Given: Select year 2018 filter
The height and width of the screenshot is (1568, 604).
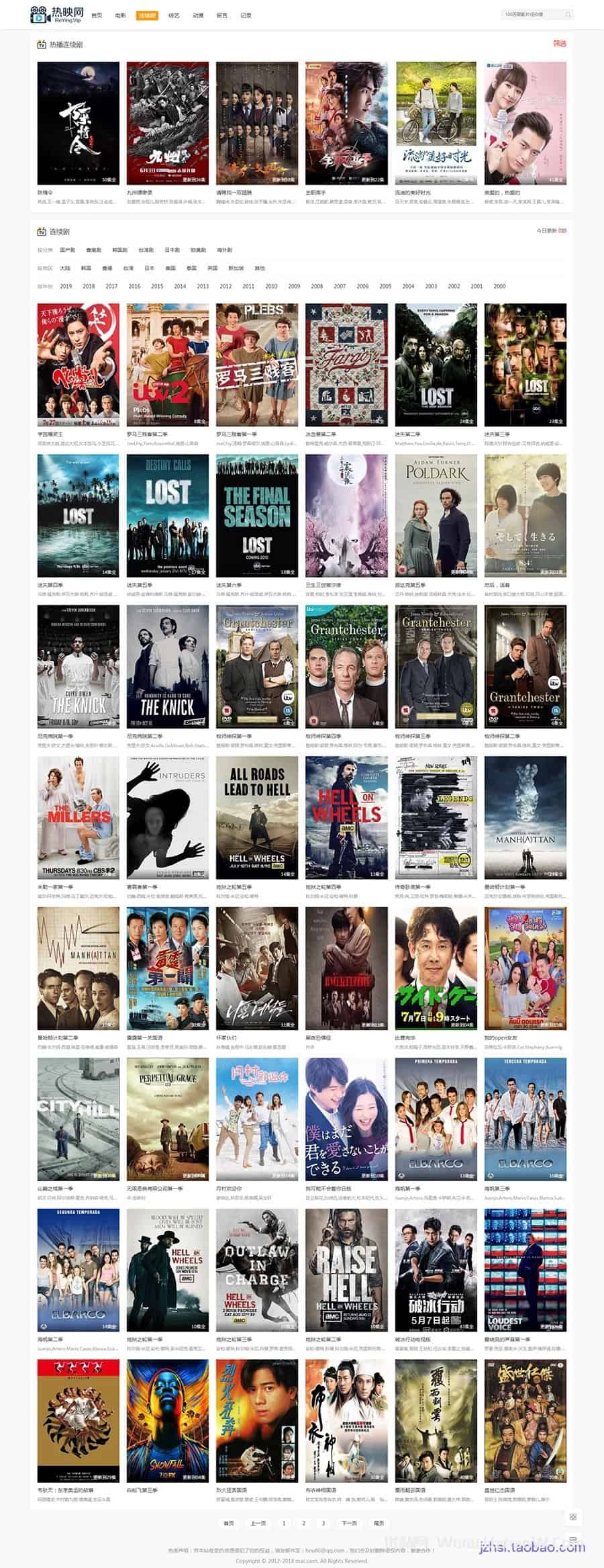Looking at the screenshot, I should coord(89,286).
